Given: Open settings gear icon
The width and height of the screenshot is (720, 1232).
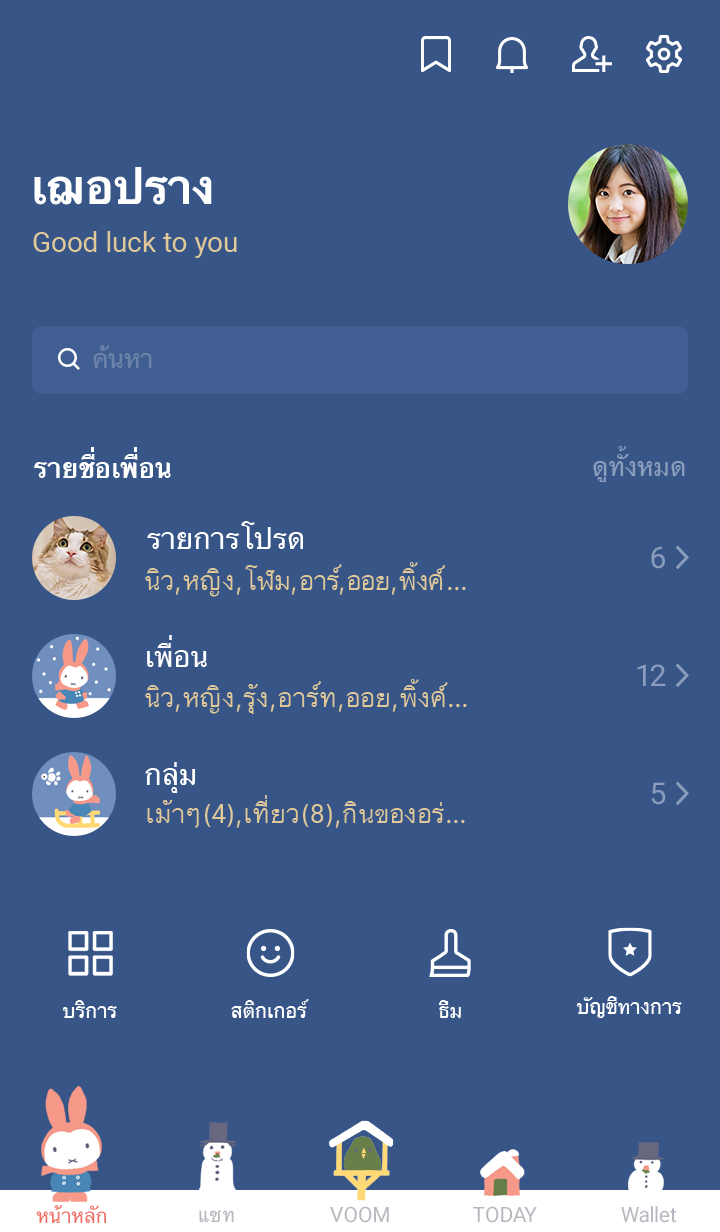Looking at the screenshot, I should point(664,55).
